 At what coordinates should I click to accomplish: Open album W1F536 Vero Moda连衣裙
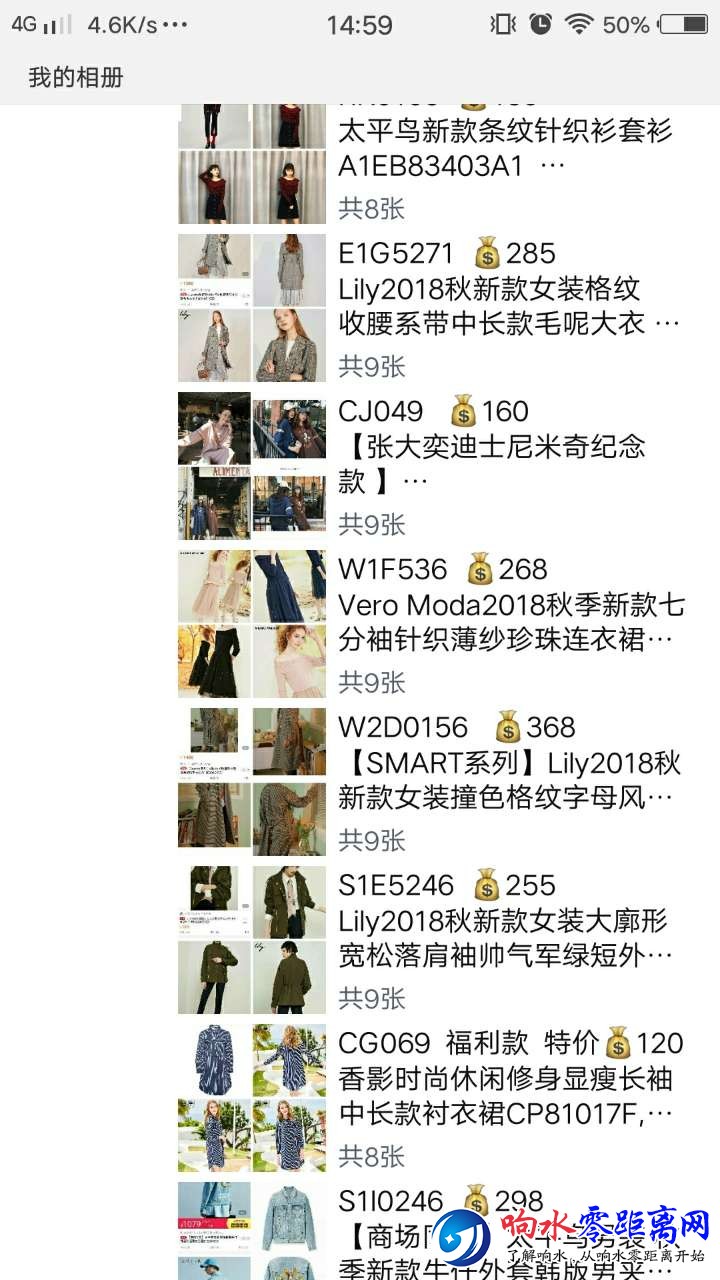click(510, 621)
